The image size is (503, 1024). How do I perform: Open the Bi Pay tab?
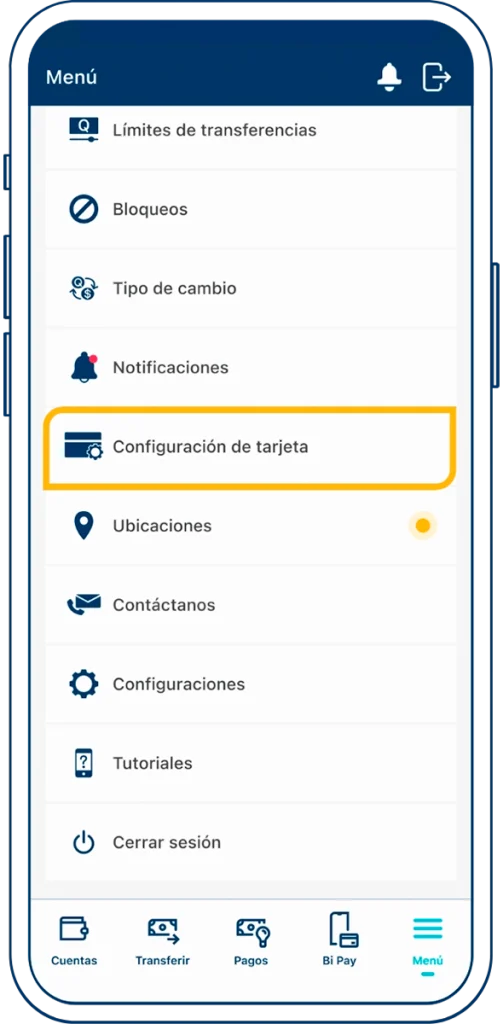(340, 940)
